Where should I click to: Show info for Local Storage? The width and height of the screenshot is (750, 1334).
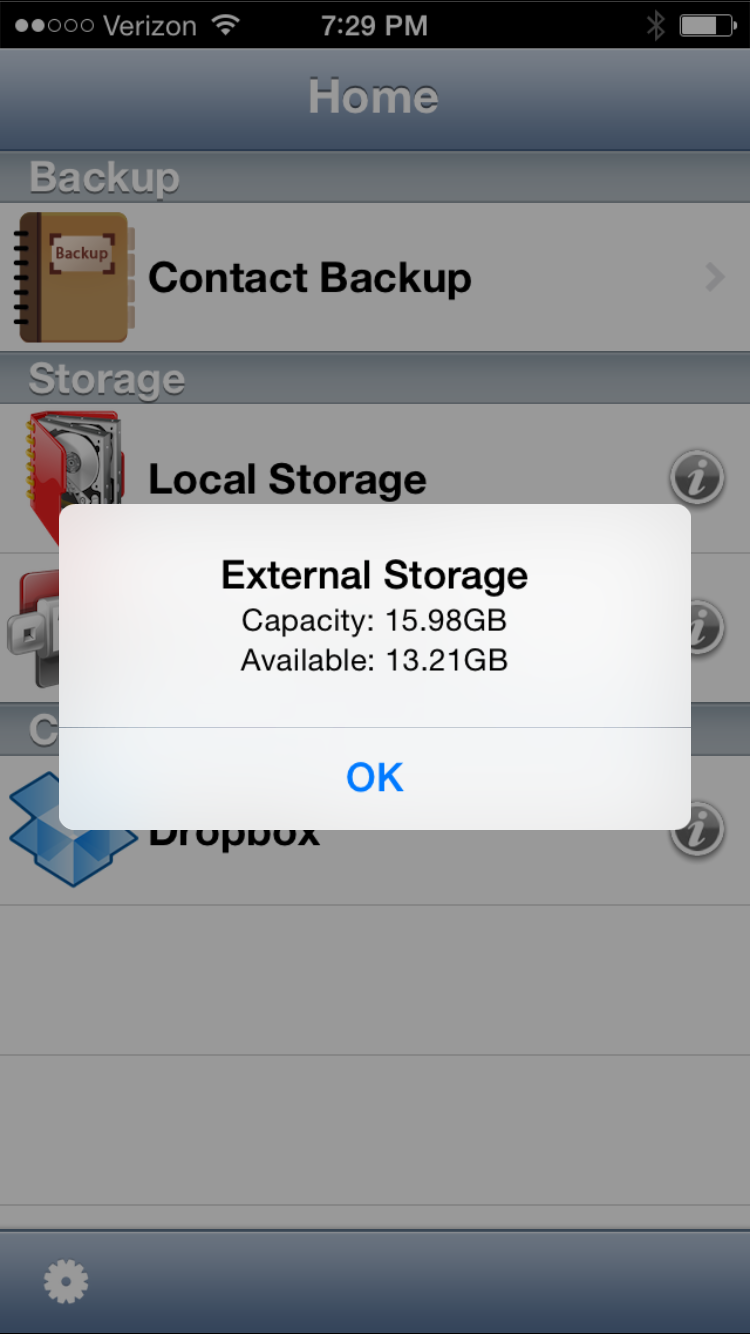pyautogui.click(x=697, y=479)
